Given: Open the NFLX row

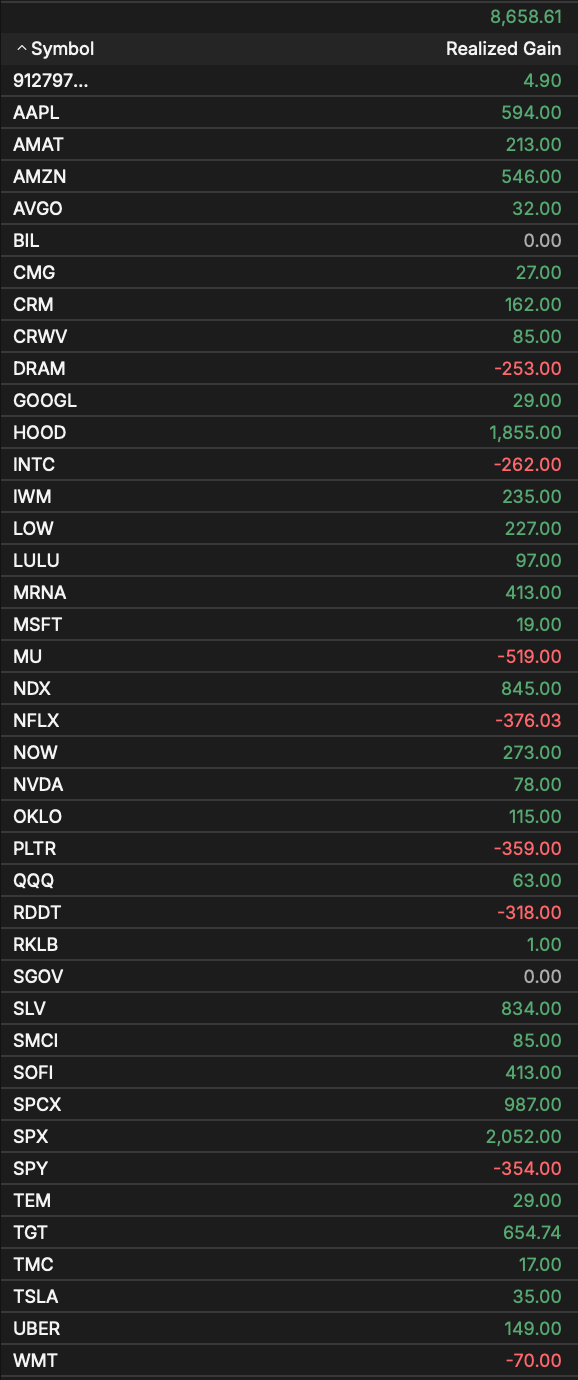Looking at the screenshot, I should [289, 721].
